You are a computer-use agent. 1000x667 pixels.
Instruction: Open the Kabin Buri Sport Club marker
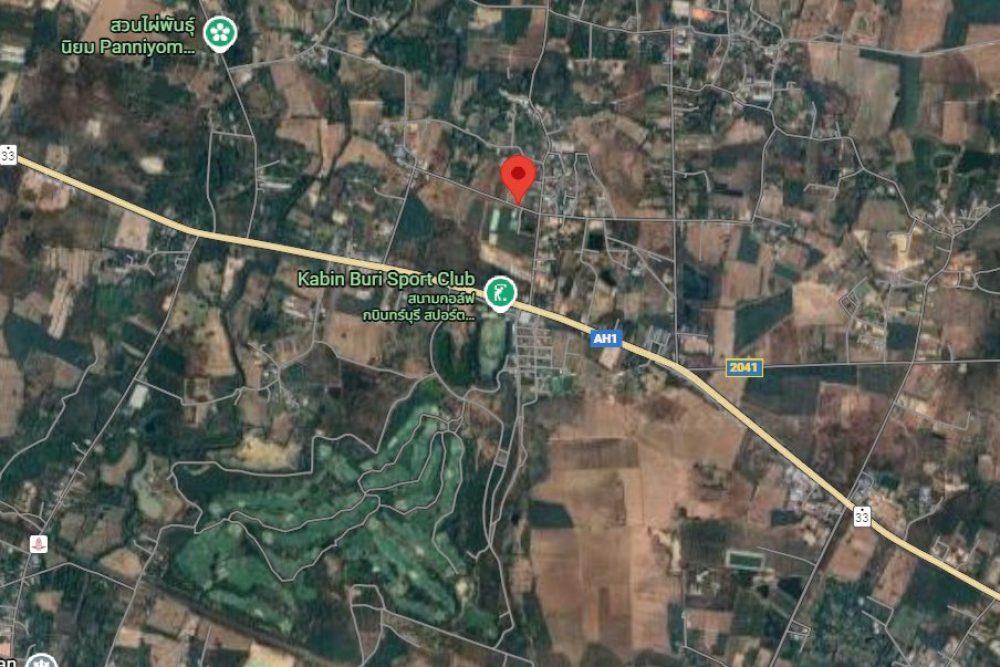[x=498, y=292]
